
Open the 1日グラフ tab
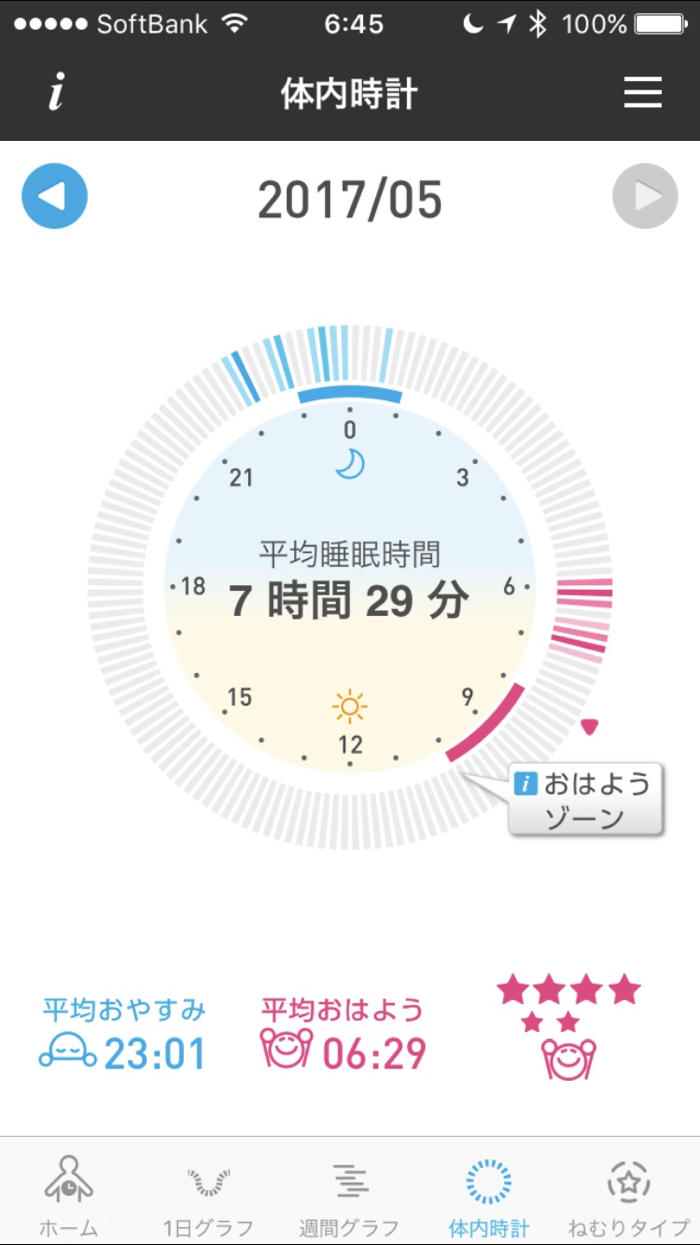click(x=208, y=1195)
